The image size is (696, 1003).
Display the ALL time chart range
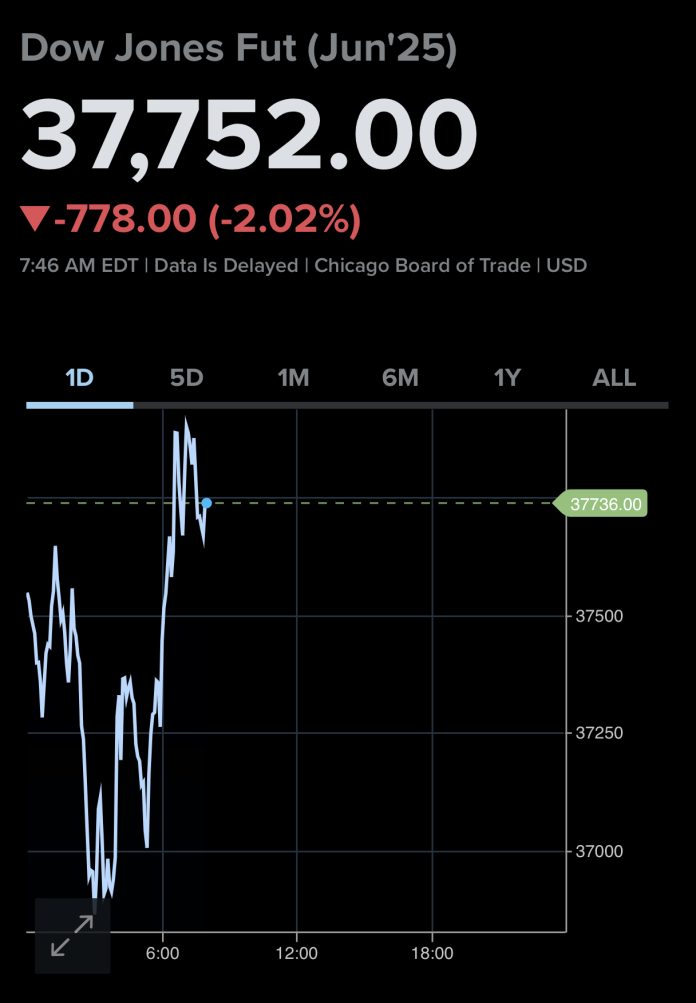point(614,378)
